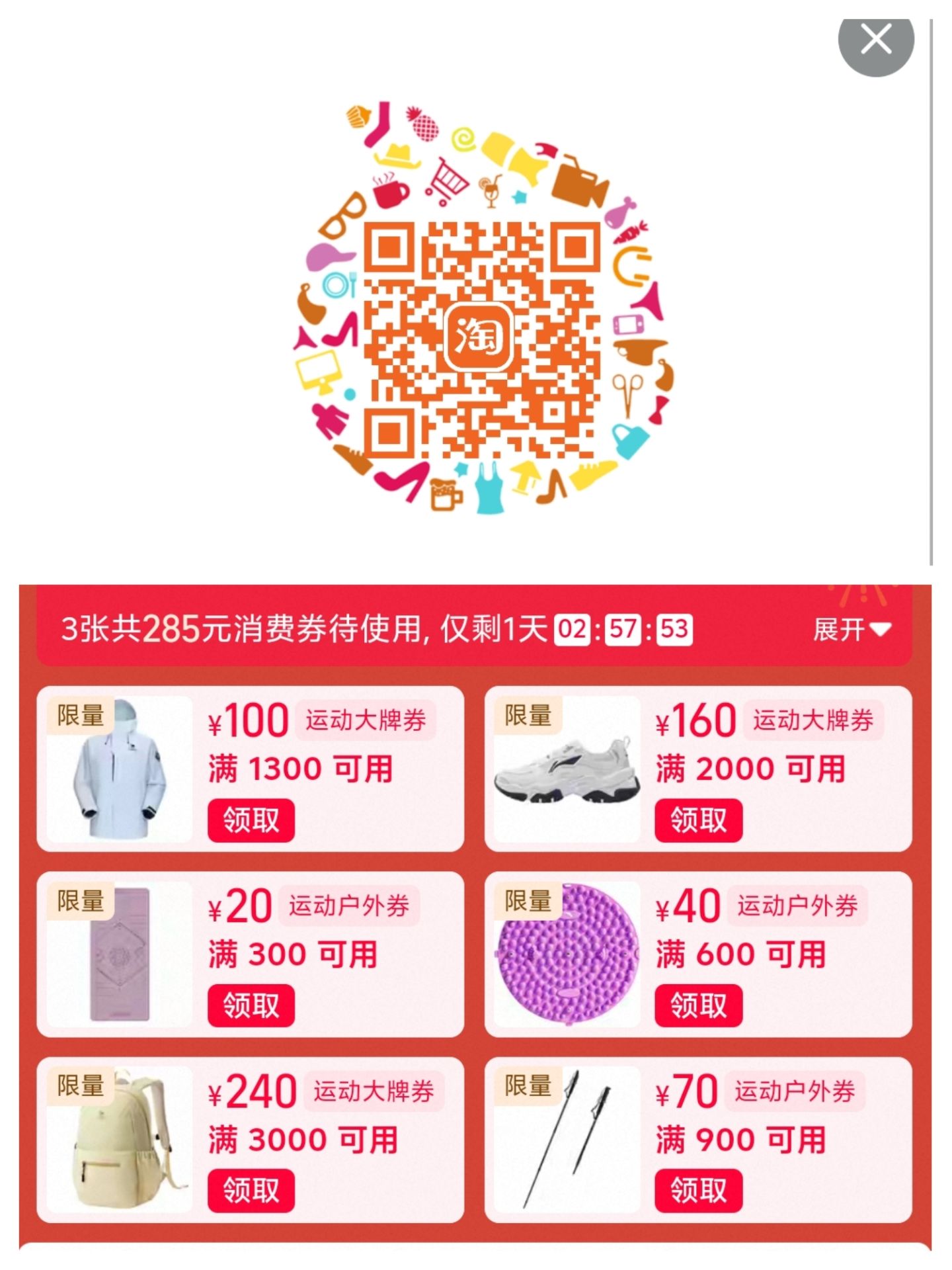
Task: Claim the ¥240 运动大牌券 coupon
Action: coord(251,1191)
